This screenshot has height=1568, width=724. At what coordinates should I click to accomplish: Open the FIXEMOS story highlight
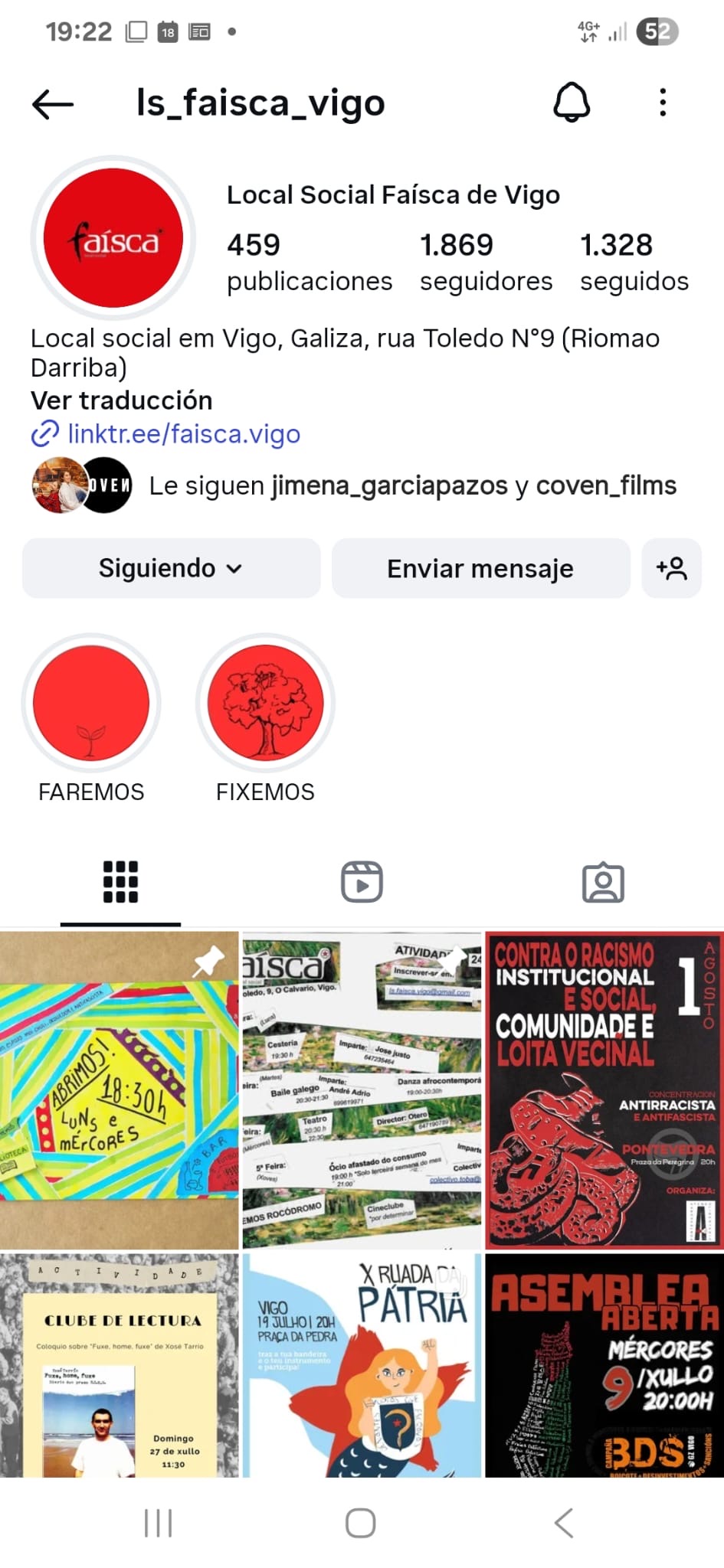265,703
